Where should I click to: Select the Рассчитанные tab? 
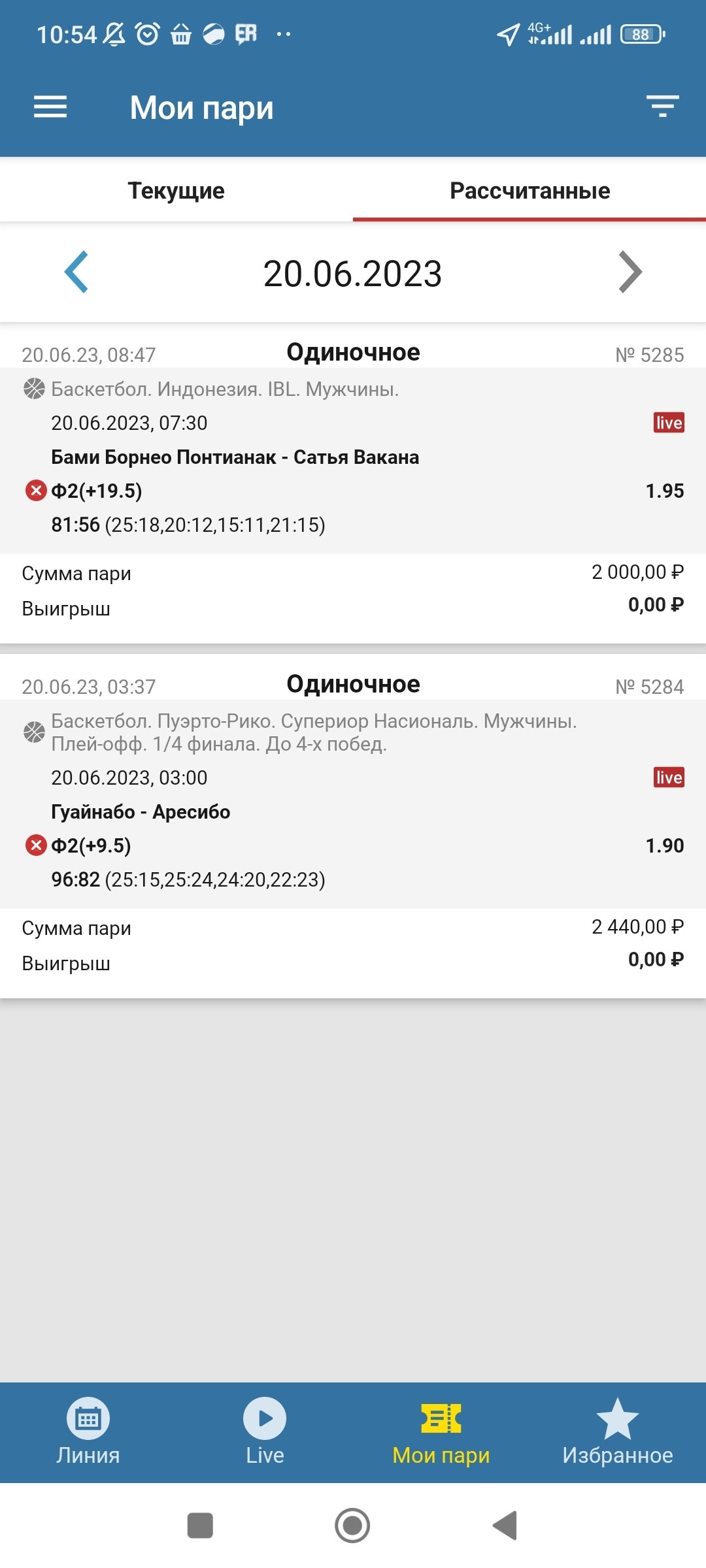pos(529,191)
